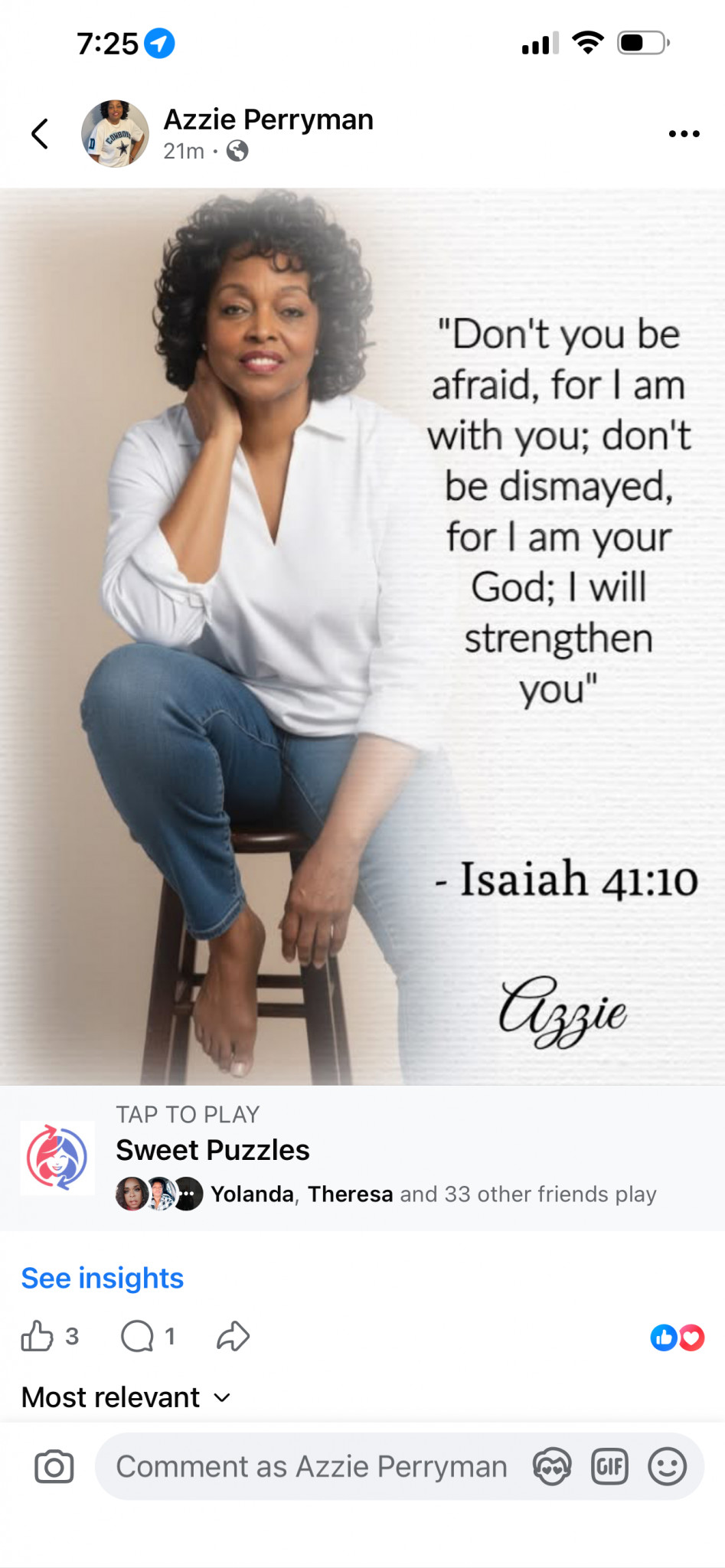The height and width of the screenshot is (1568, 725).
Task: Open the emoji picker
Action: (x=667, y=1467)
